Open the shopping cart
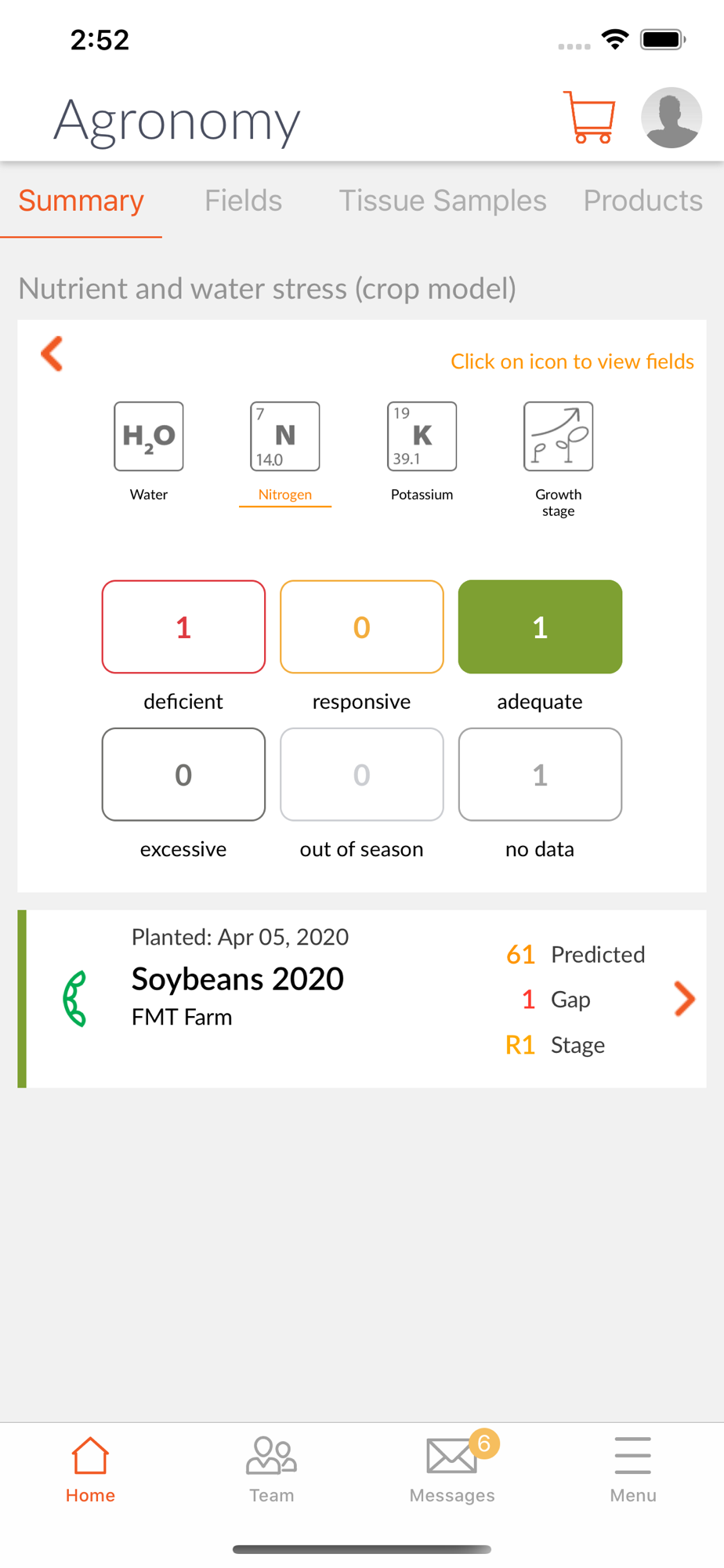724x1568 pixels. [589, 118]
